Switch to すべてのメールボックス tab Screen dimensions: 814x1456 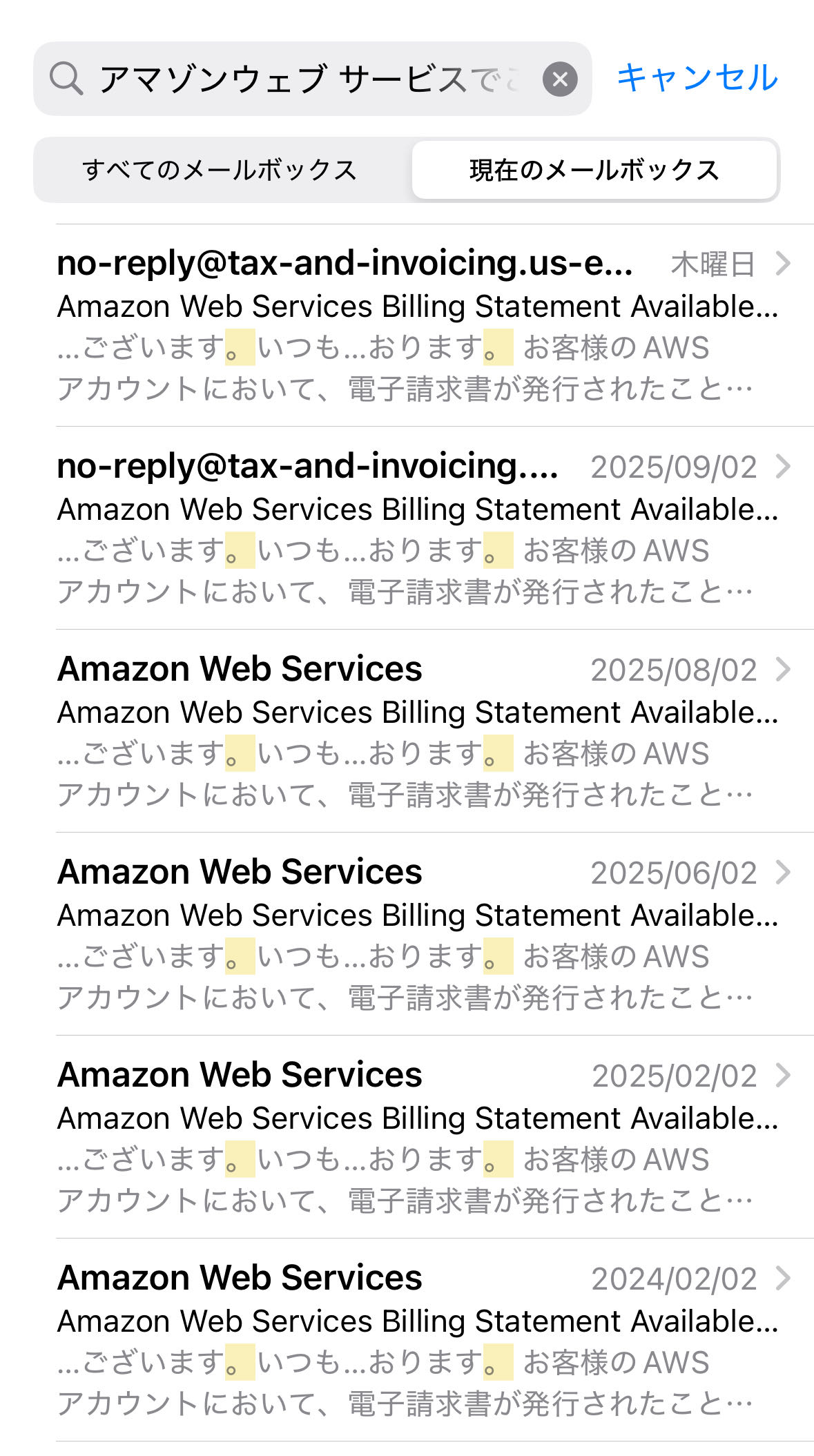click(220, 171)
